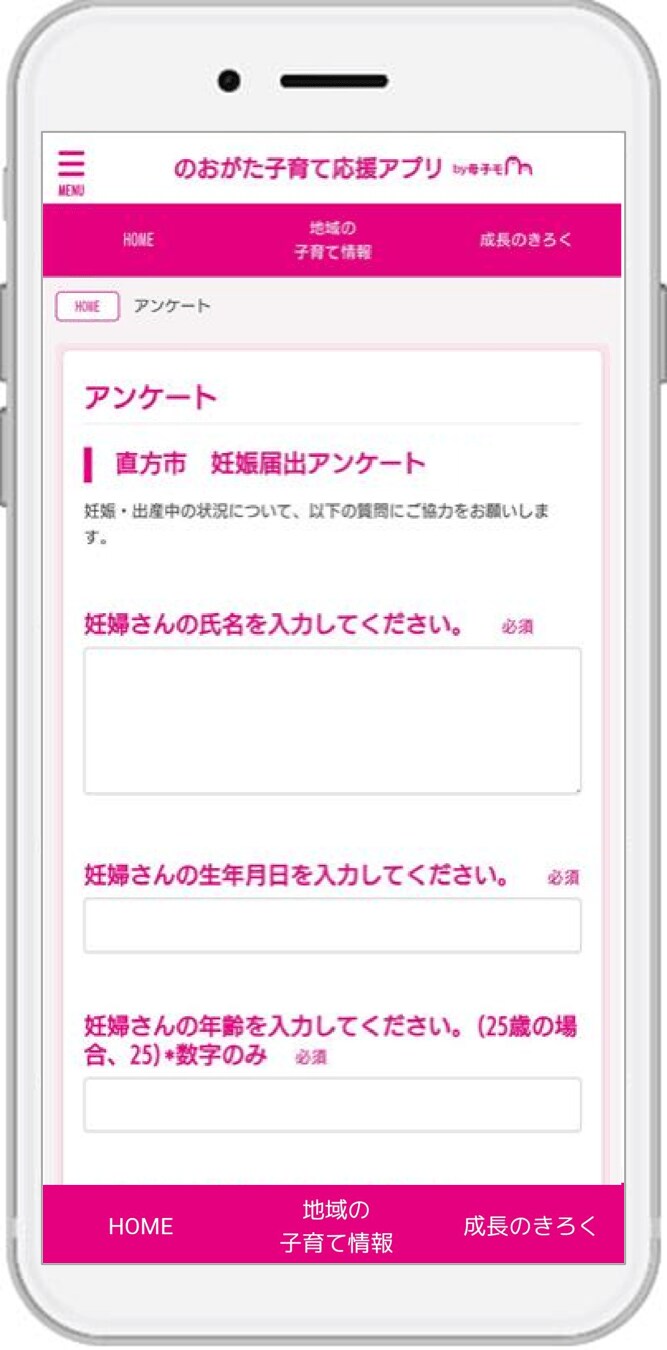The width and height of the screenshot is (667, 1350).
Task: Tap the 妊婦さんの生年月日 input field
Action: pyautogui.click(x=332, y=925)
